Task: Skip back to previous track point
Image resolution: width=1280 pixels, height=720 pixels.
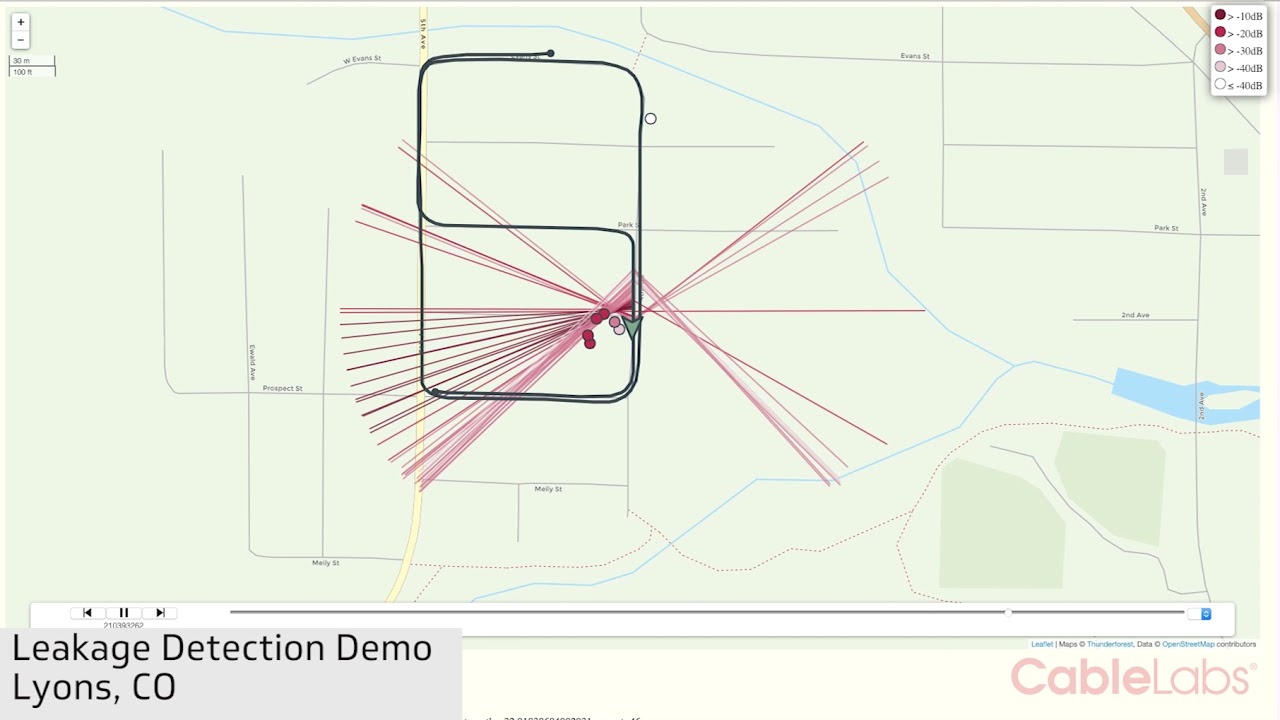Action: [x=87, y=613]
